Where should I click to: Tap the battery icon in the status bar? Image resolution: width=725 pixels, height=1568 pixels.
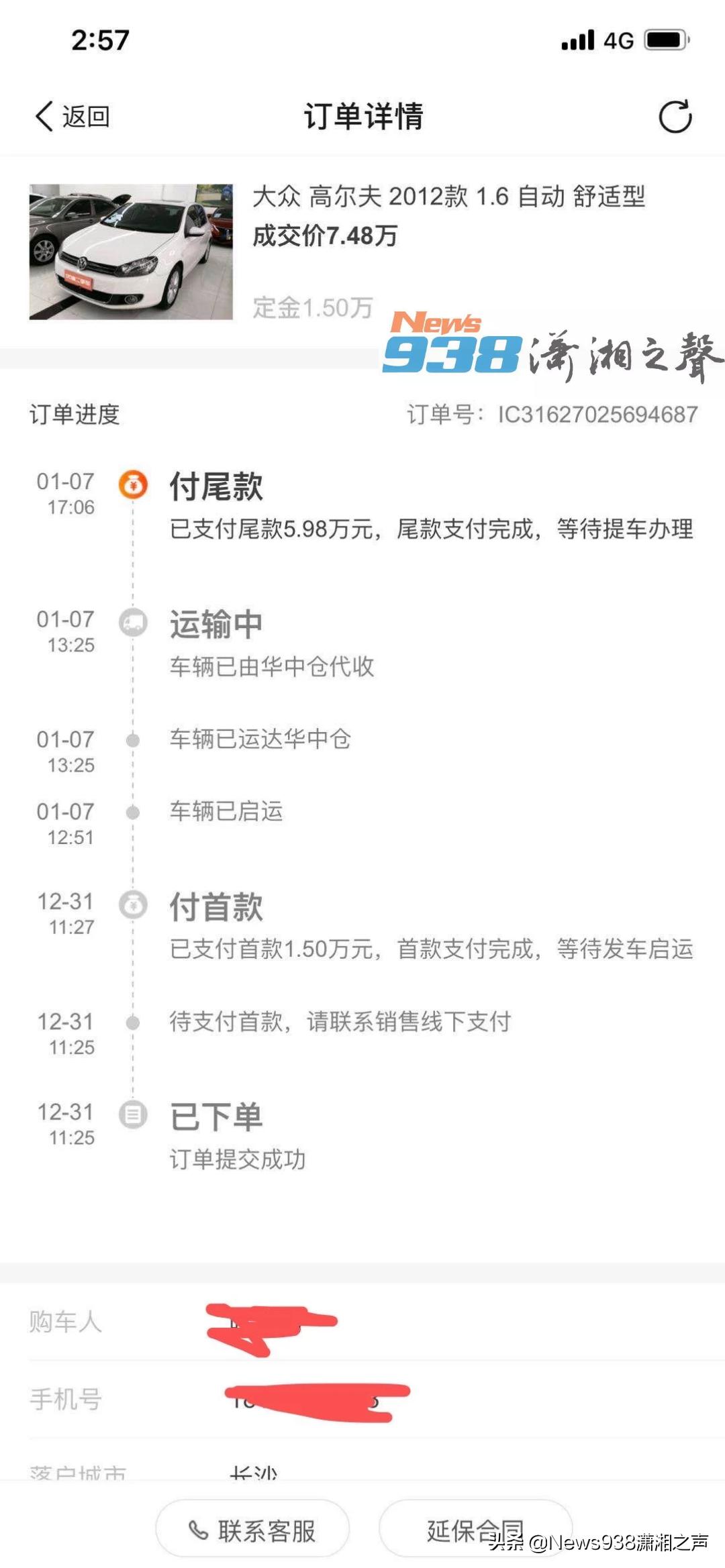pyautogui.click(x=665, y=40)
